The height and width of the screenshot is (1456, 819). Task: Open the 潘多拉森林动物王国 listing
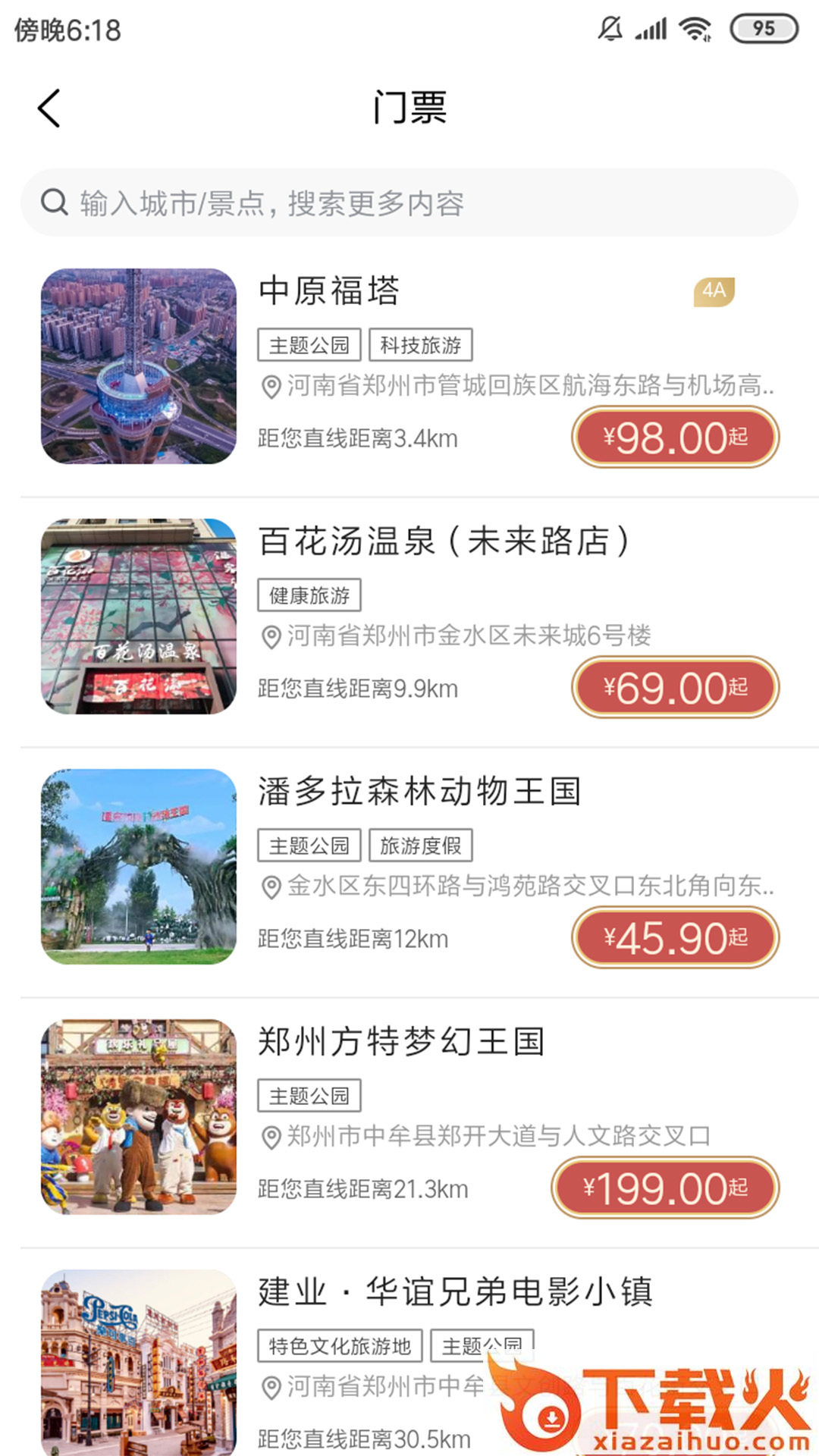(419, 792)
